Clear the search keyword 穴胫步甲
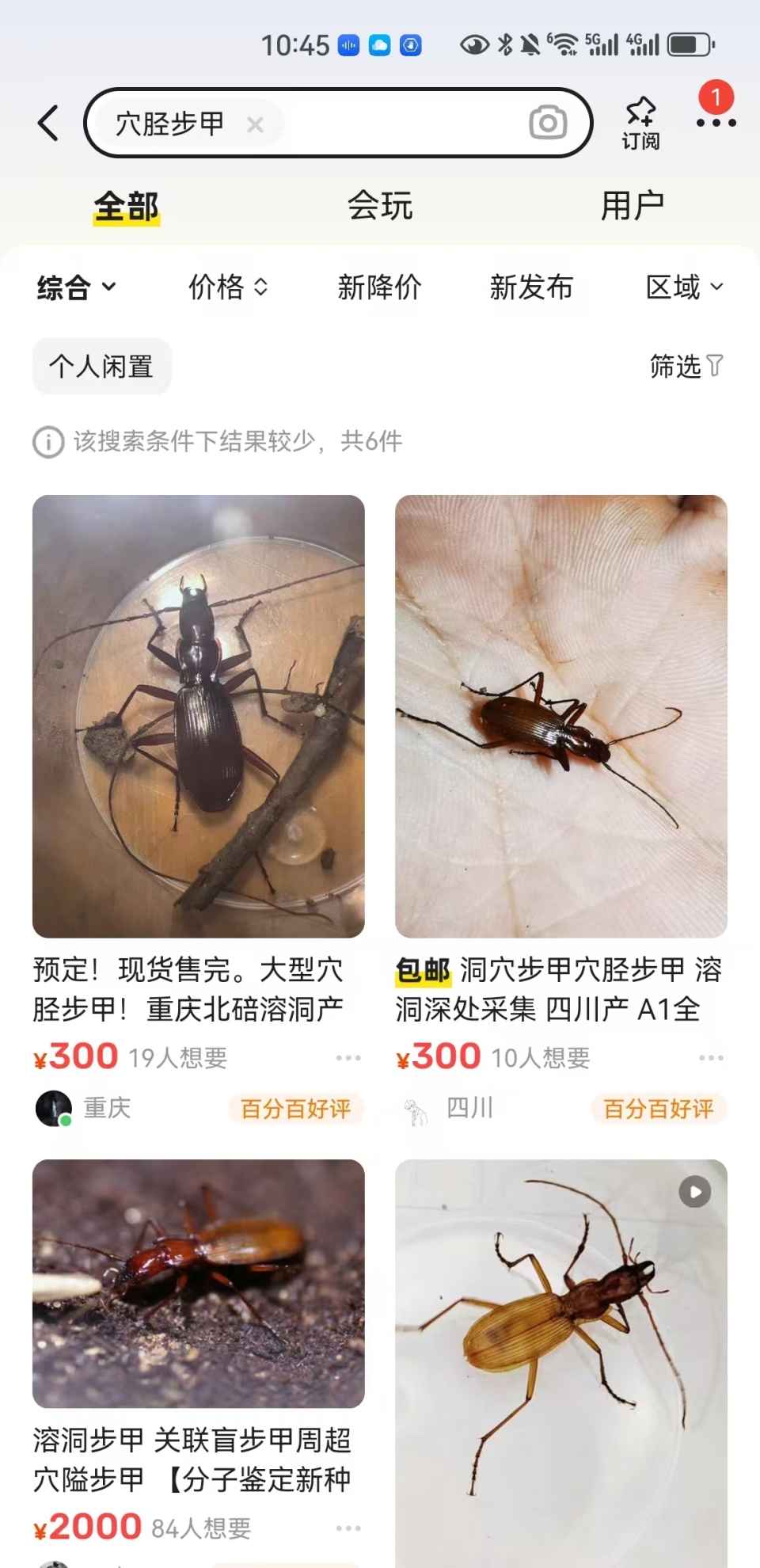Viewport: 760px width, 1568px height. click(x=255, y=125)
